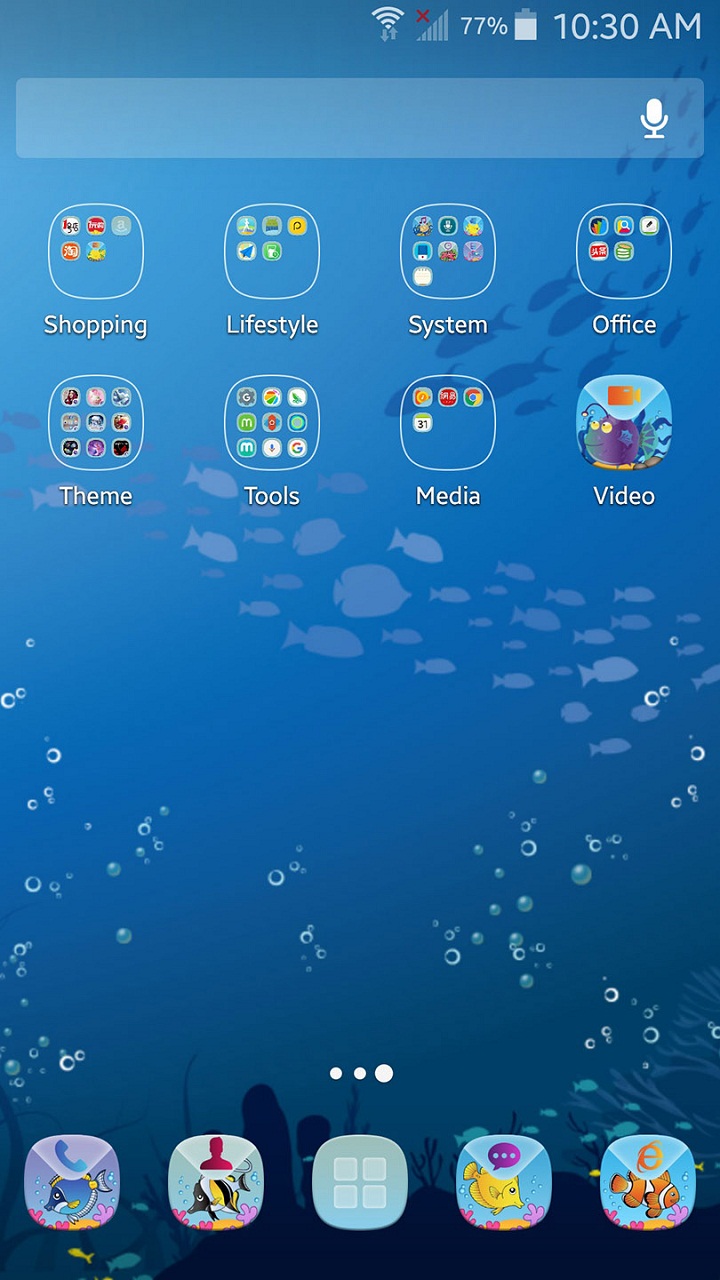Viewport: 720px width, 1280px height.
Task: Launch the Messages app from the dock
Action: pyautogui.click(x=504, y=1181)
